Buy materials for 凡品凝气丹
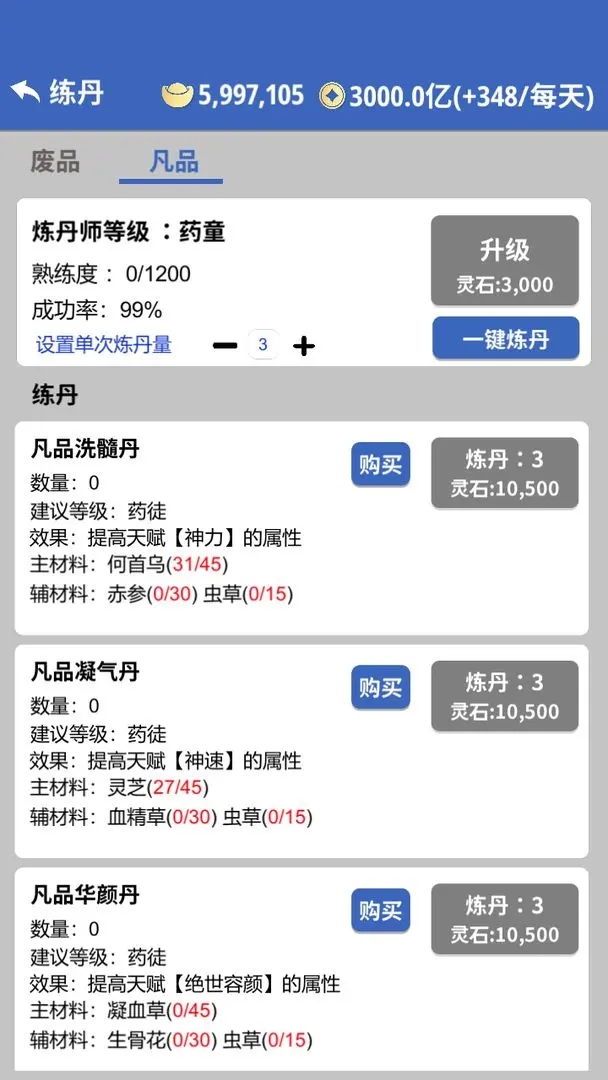This screenshot has height=1080, width=608. (x=380, y=688)
